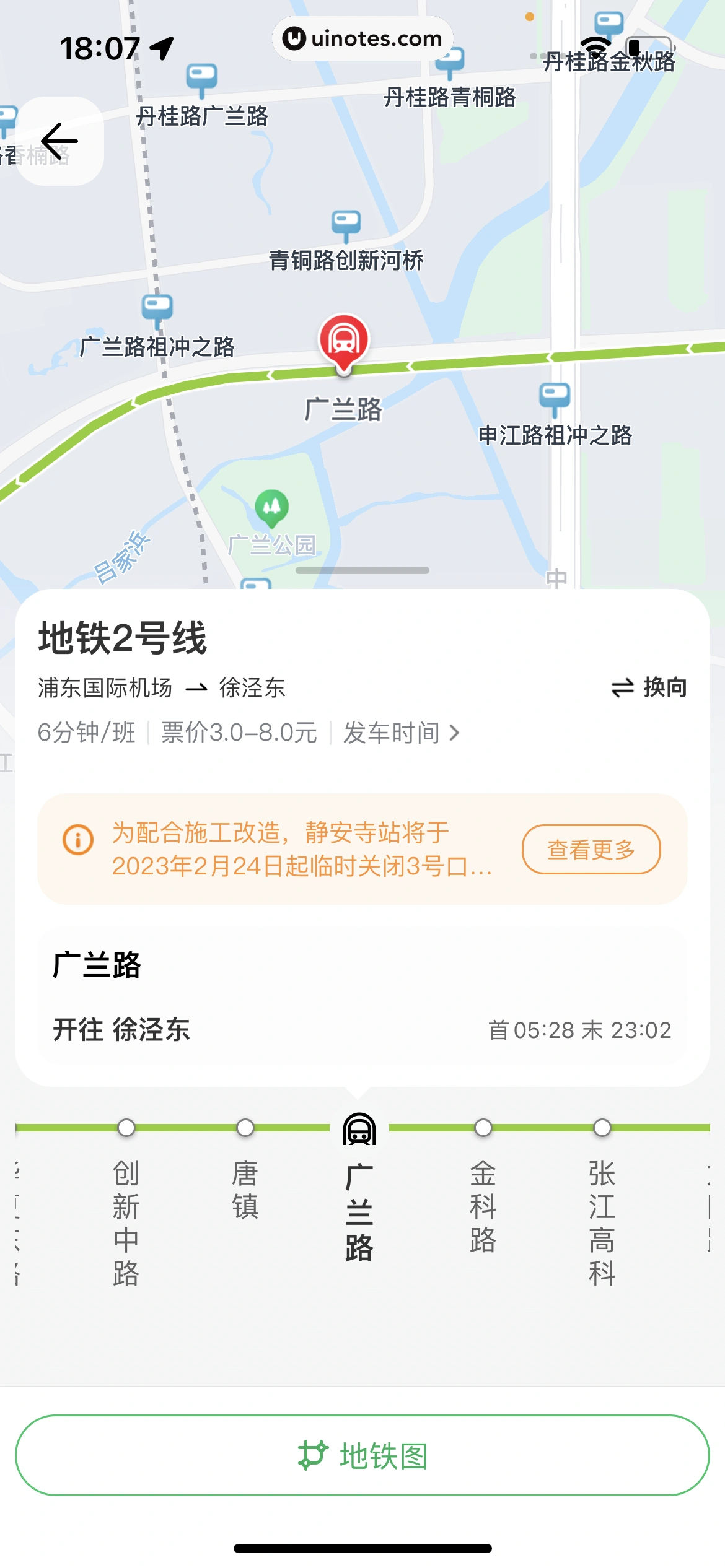This screenshot has height=1568, width=725.
Task: Go back using the arrow button
Action: click(x=59, y=141)
